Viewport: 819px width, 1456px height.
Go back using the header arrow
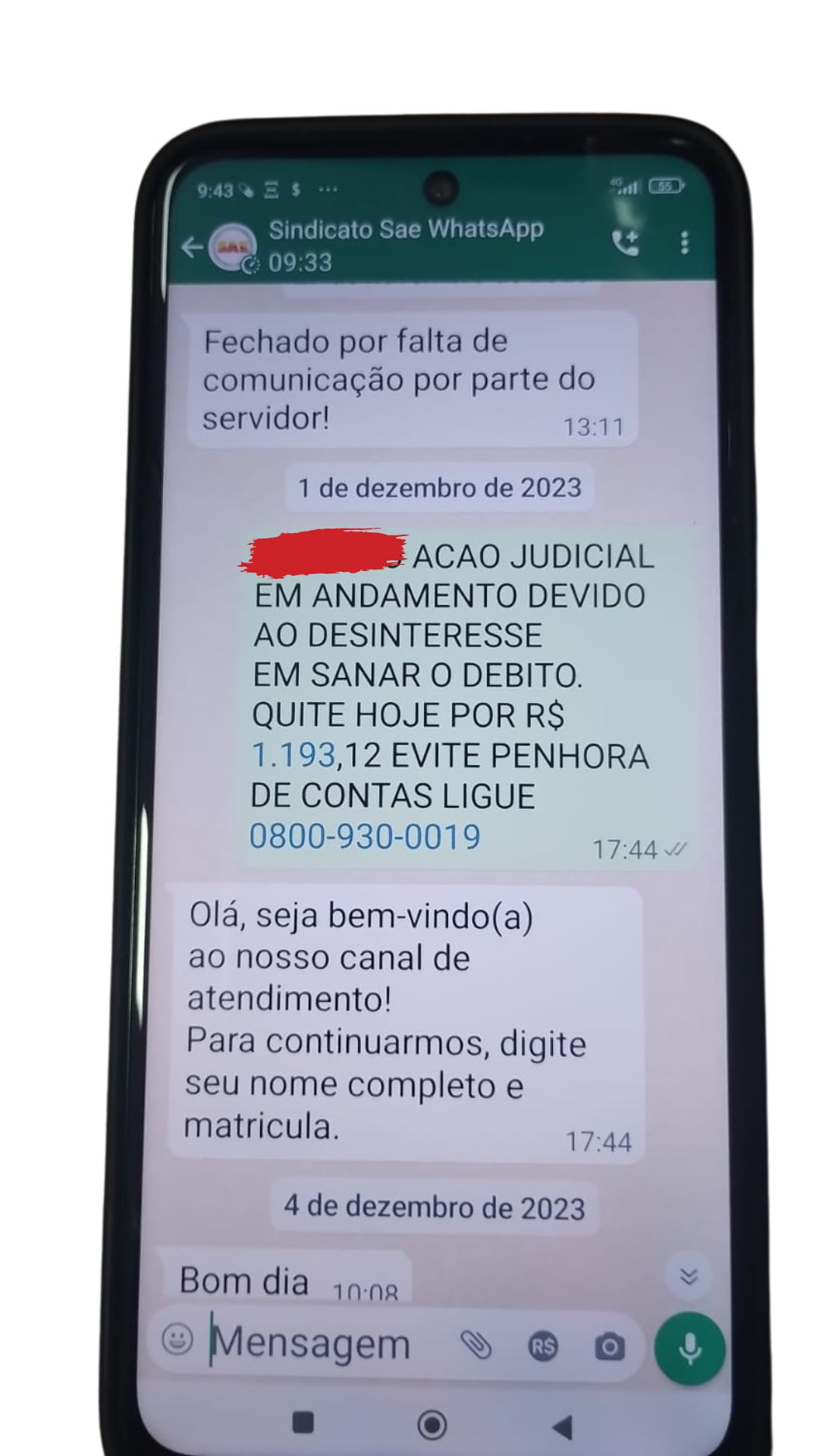coord(193,247)
